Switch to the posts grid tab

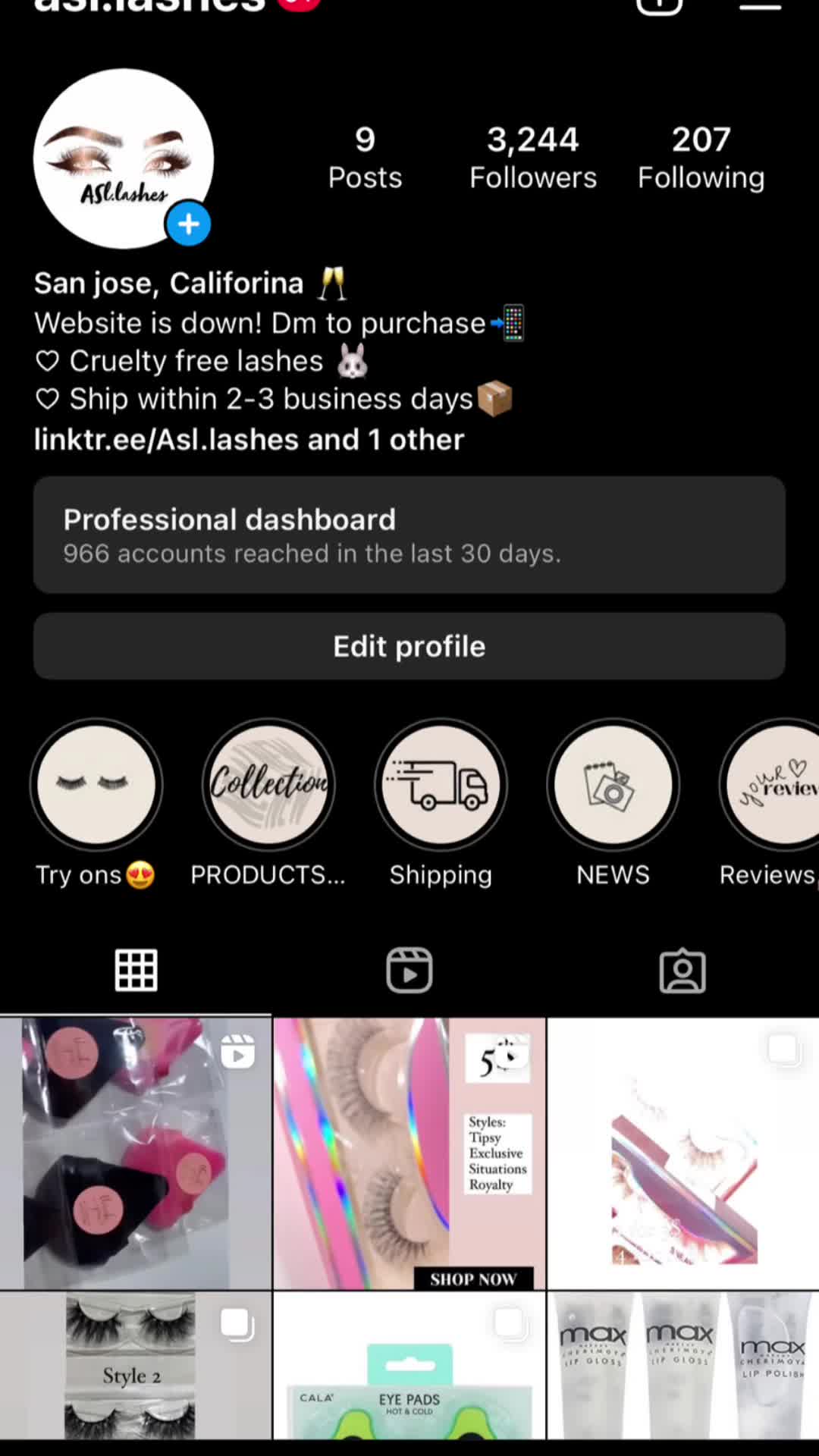coord(136,970)
